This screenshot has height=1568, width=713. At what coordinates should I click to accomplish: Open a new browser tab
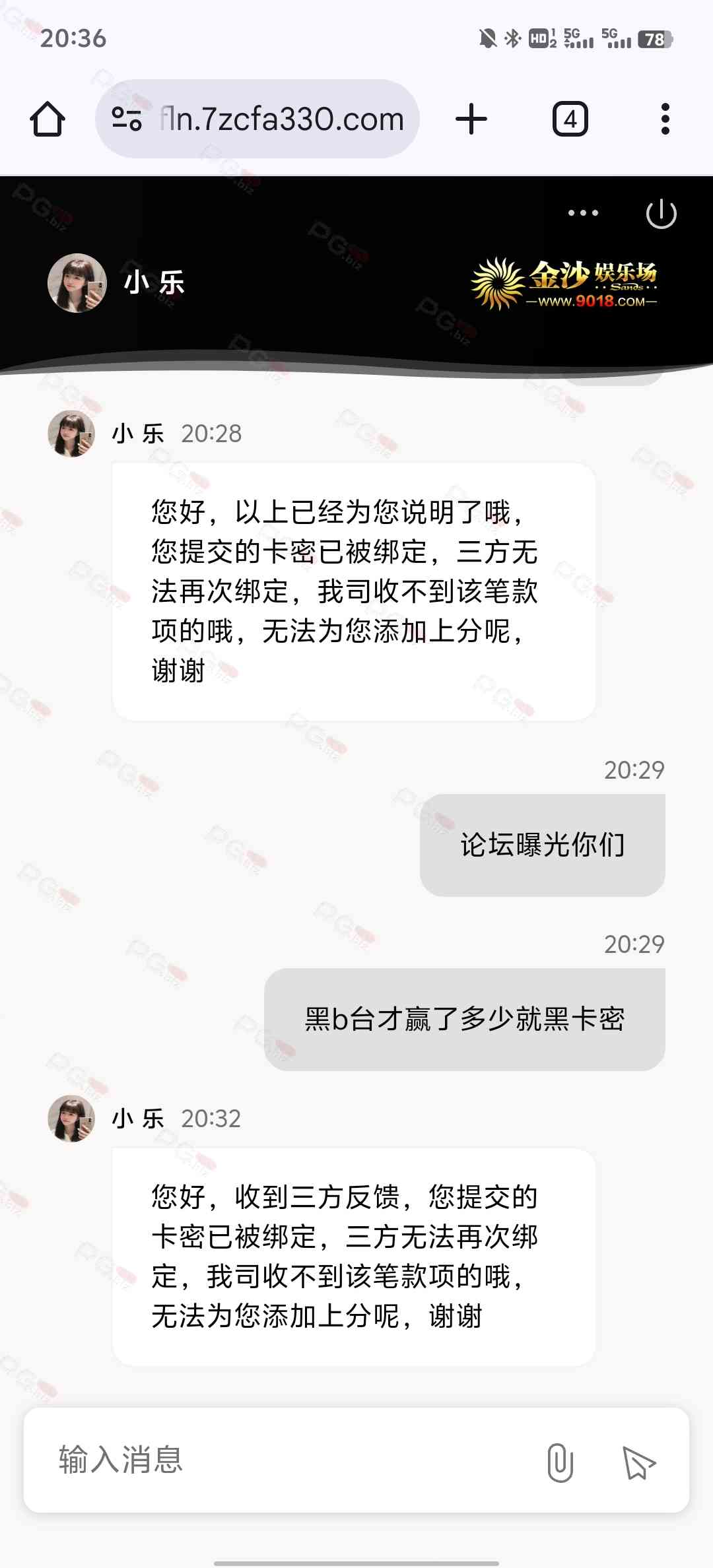pyautogui.click(x=471, y=119)
